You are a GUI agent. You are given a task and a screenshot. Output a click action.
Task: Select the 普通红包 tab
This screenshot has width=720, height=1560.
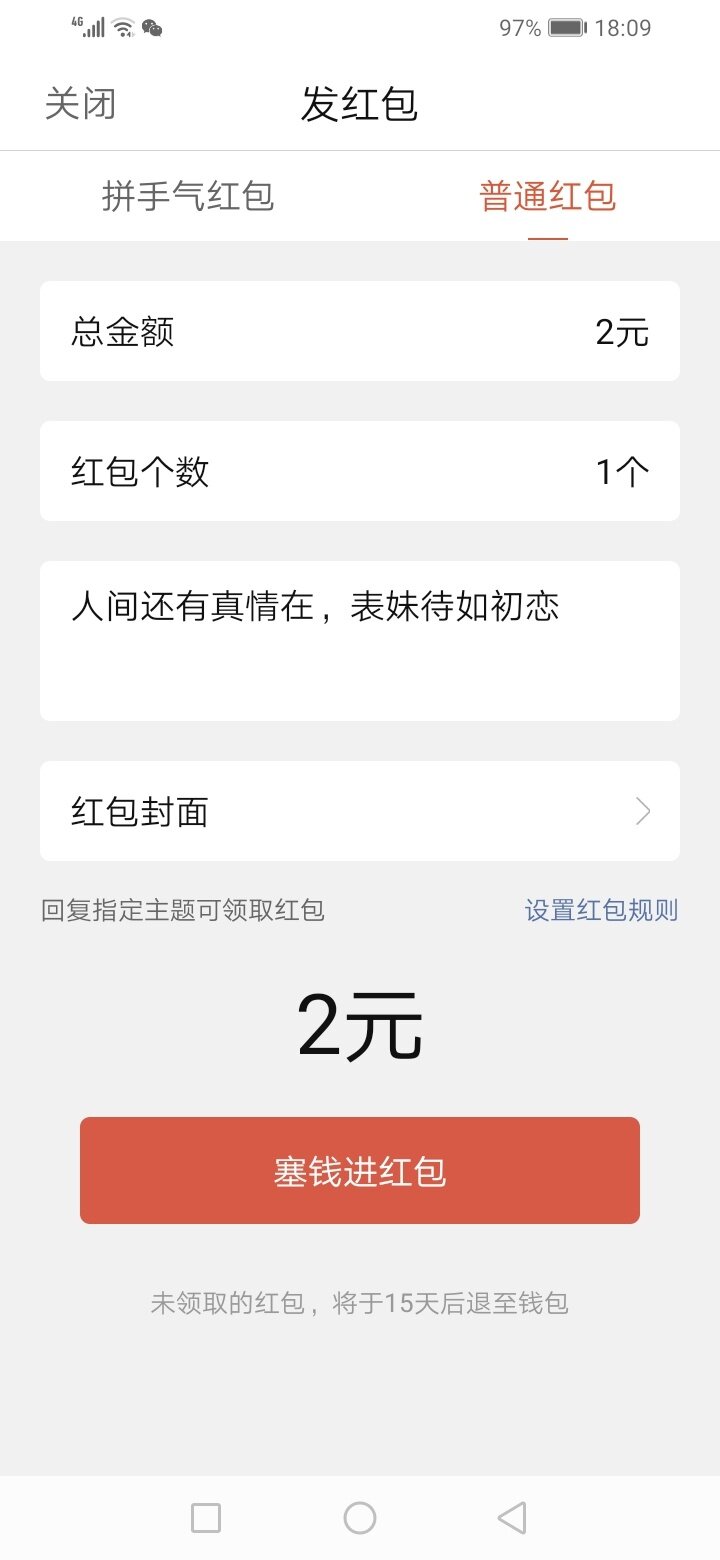[x=547, y=196]
